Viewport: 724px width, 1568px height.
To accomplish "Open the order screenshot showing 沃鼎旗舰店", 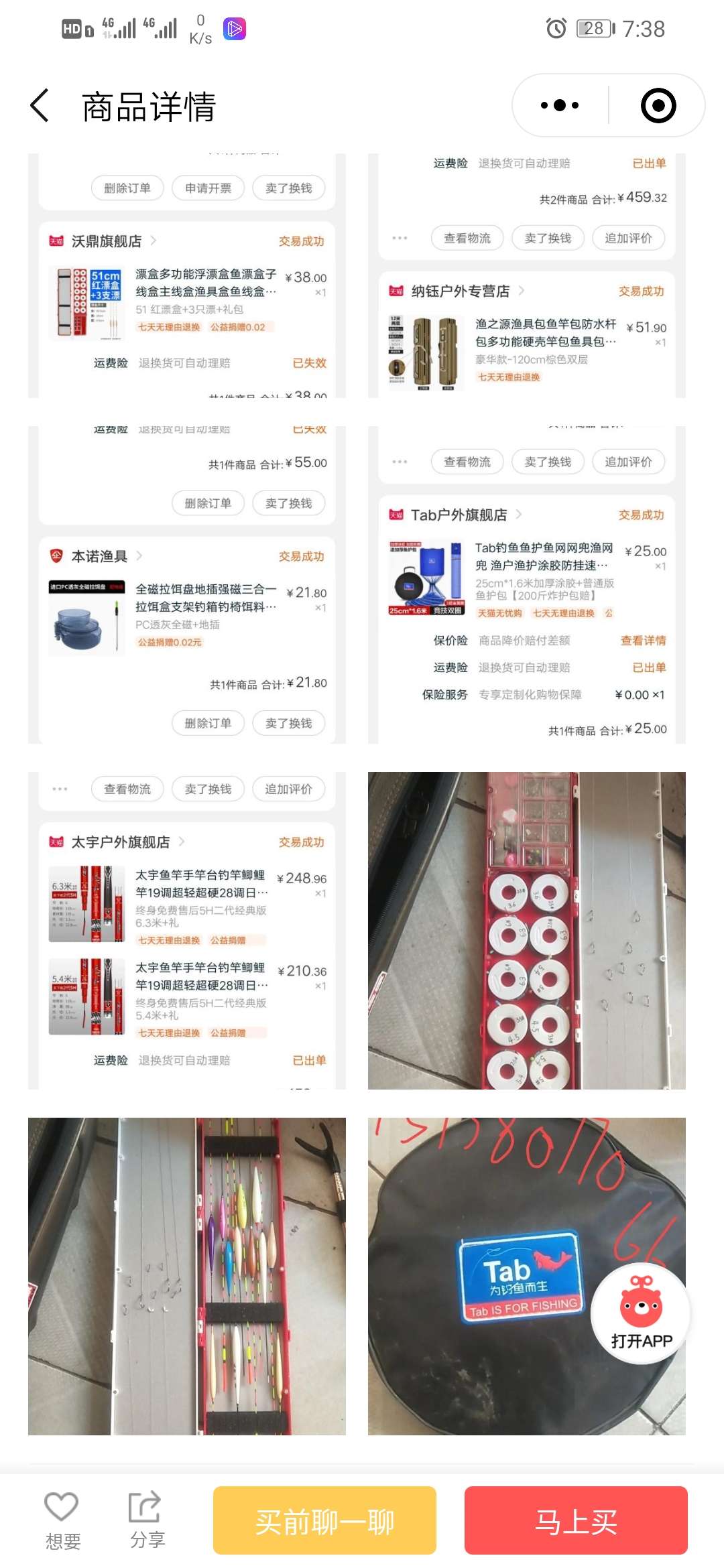I will point(186,275).
